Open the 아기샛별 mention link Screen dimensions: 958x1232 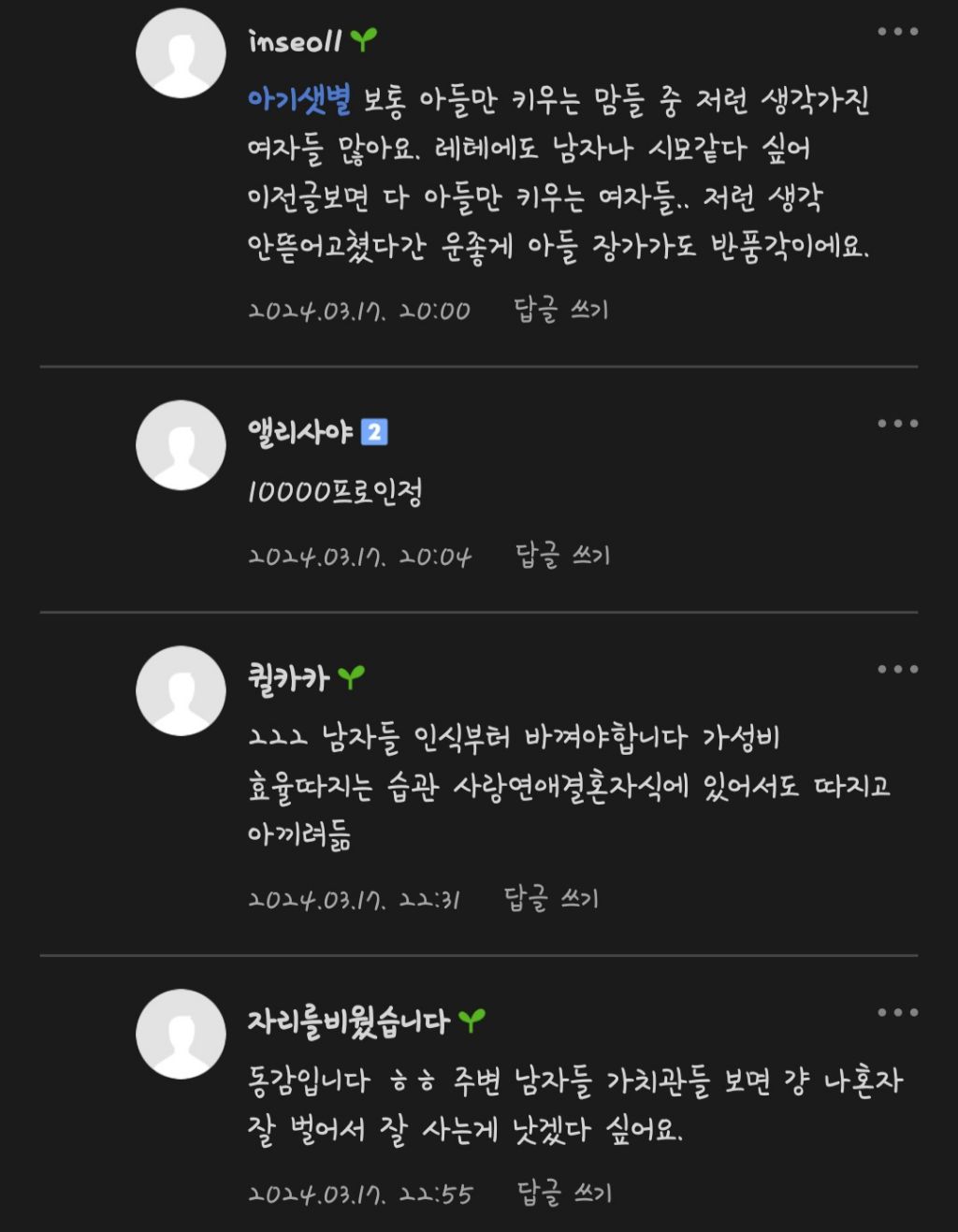[x=299, y=99]
